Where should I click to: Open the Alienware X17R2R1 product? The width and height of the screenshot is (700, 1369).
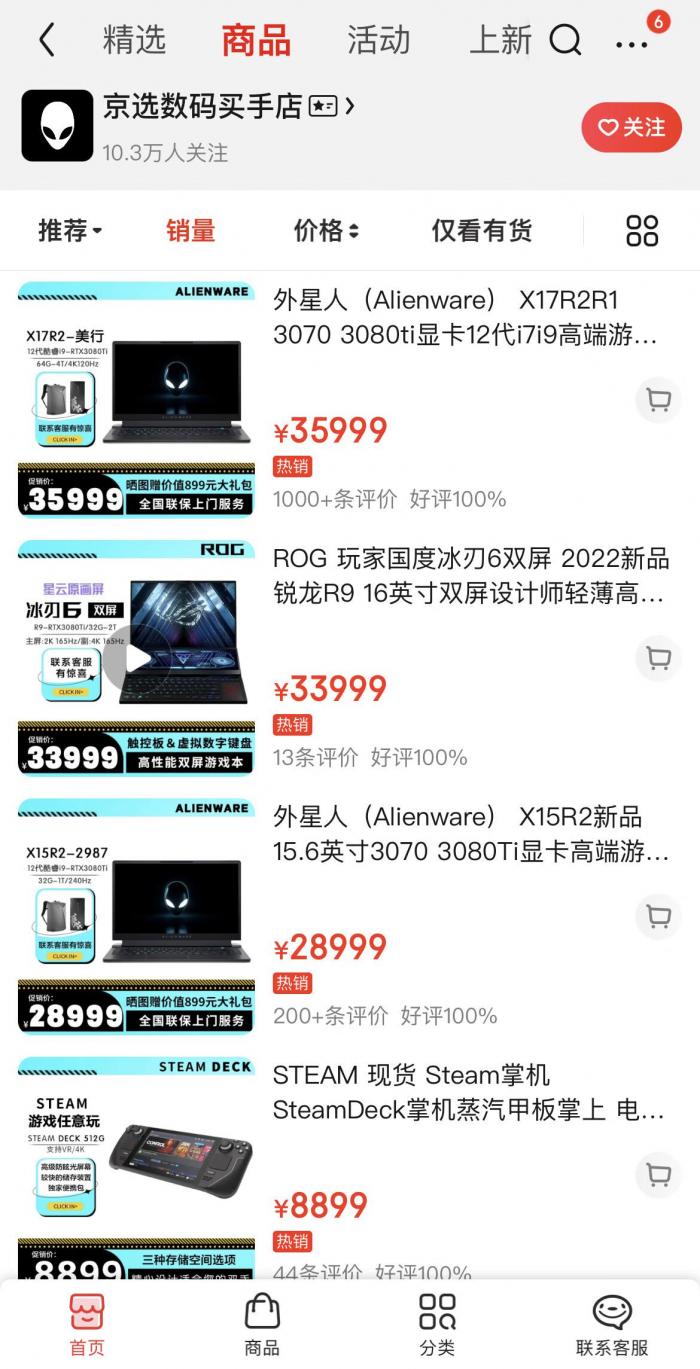click(465, 317)
